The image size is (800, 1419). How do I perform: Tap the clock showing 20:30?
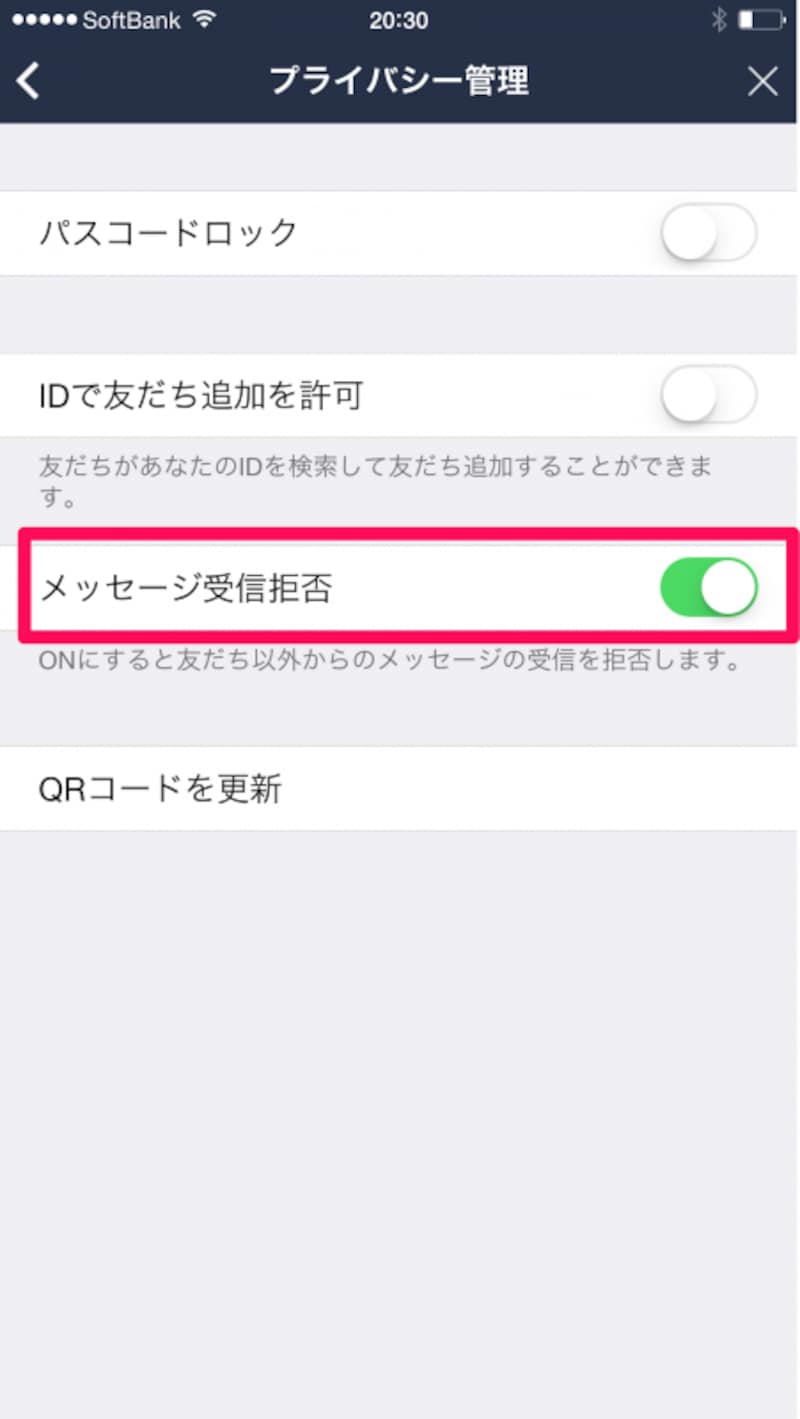click(x=400, y=21)
